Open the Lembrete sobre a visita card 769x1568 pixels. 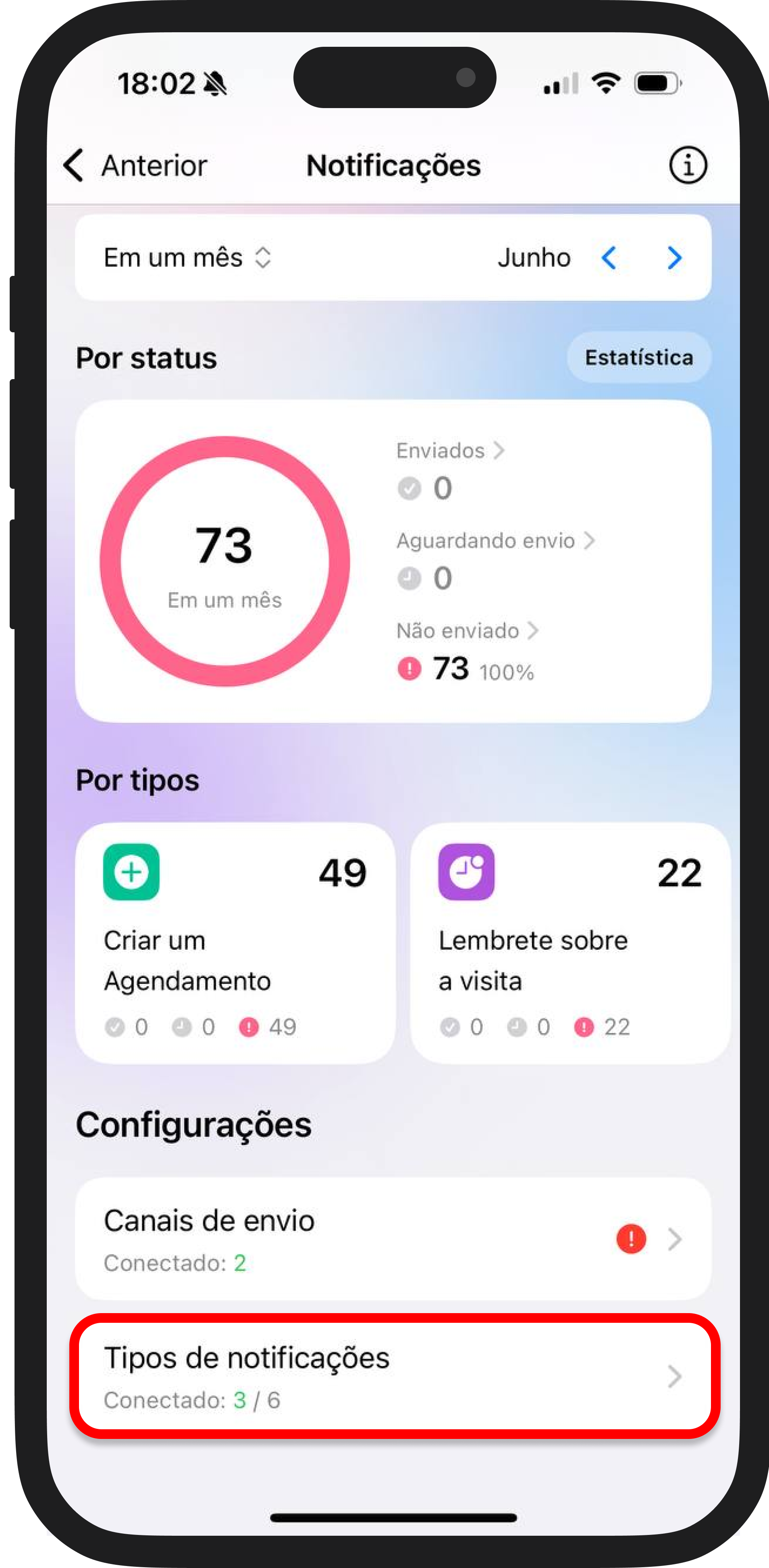pyautogui.click(x=570, y=943)
